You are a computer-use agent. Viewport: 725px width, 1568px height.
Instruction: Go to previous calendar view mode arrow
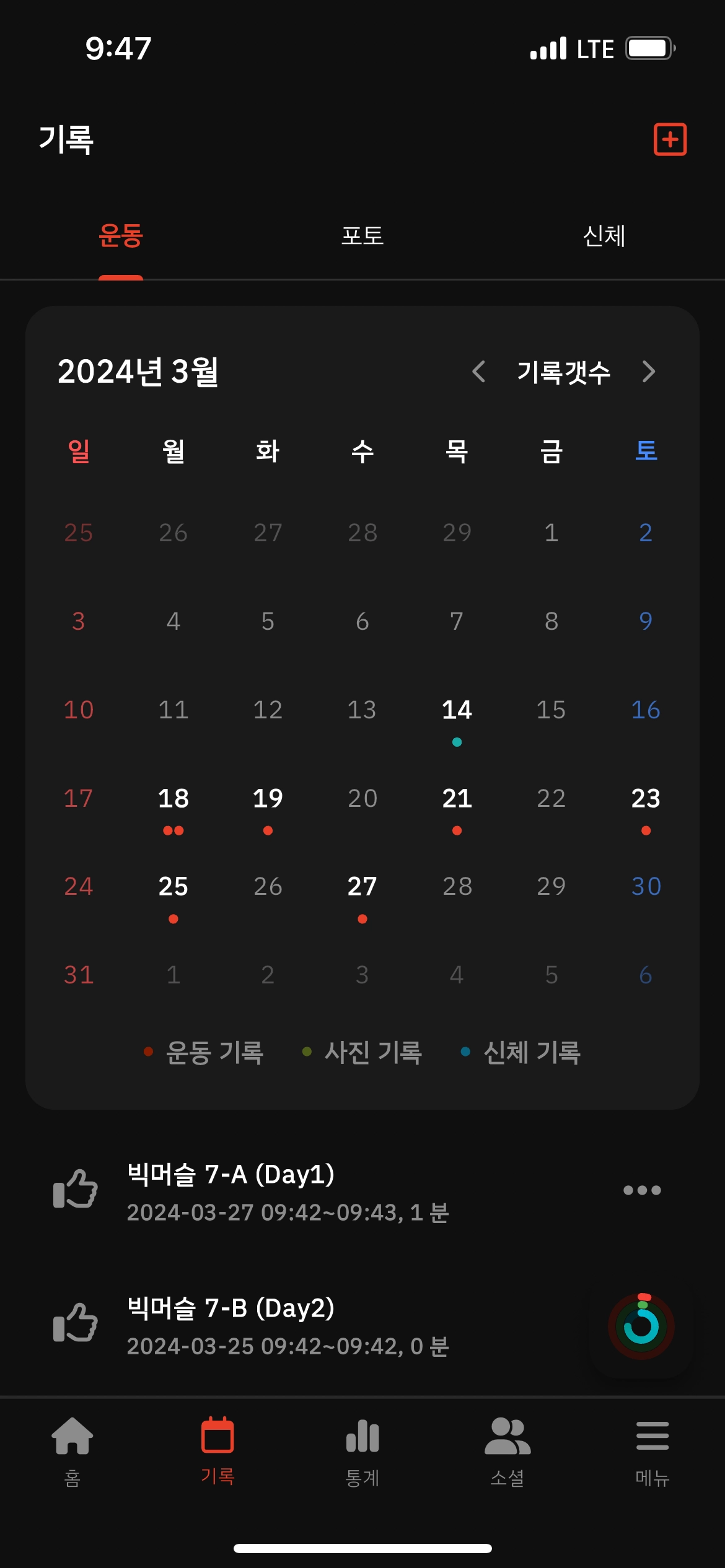pyautogui.click(x=479, y=372)
